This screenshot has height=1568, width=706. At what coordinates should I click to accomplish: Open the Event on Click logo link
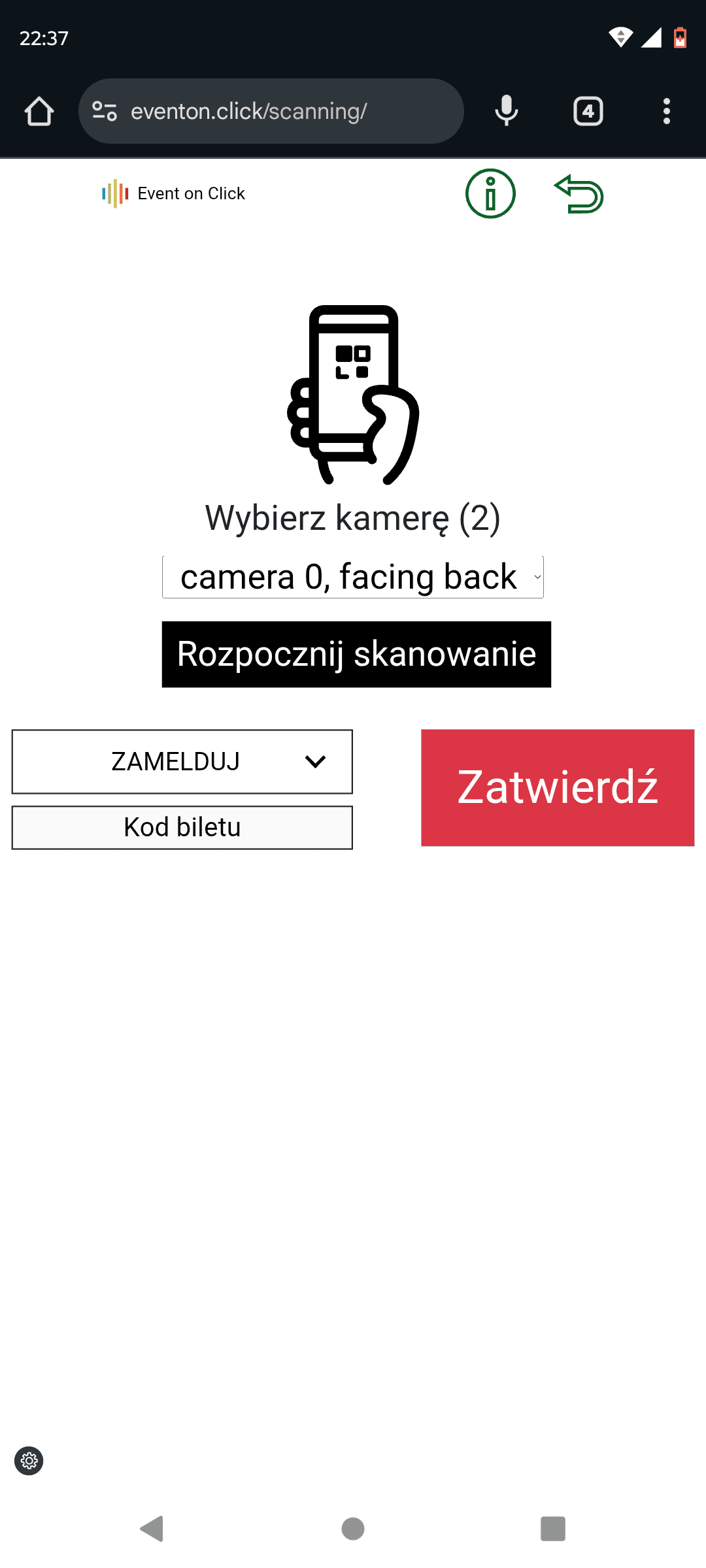[174, 193]
